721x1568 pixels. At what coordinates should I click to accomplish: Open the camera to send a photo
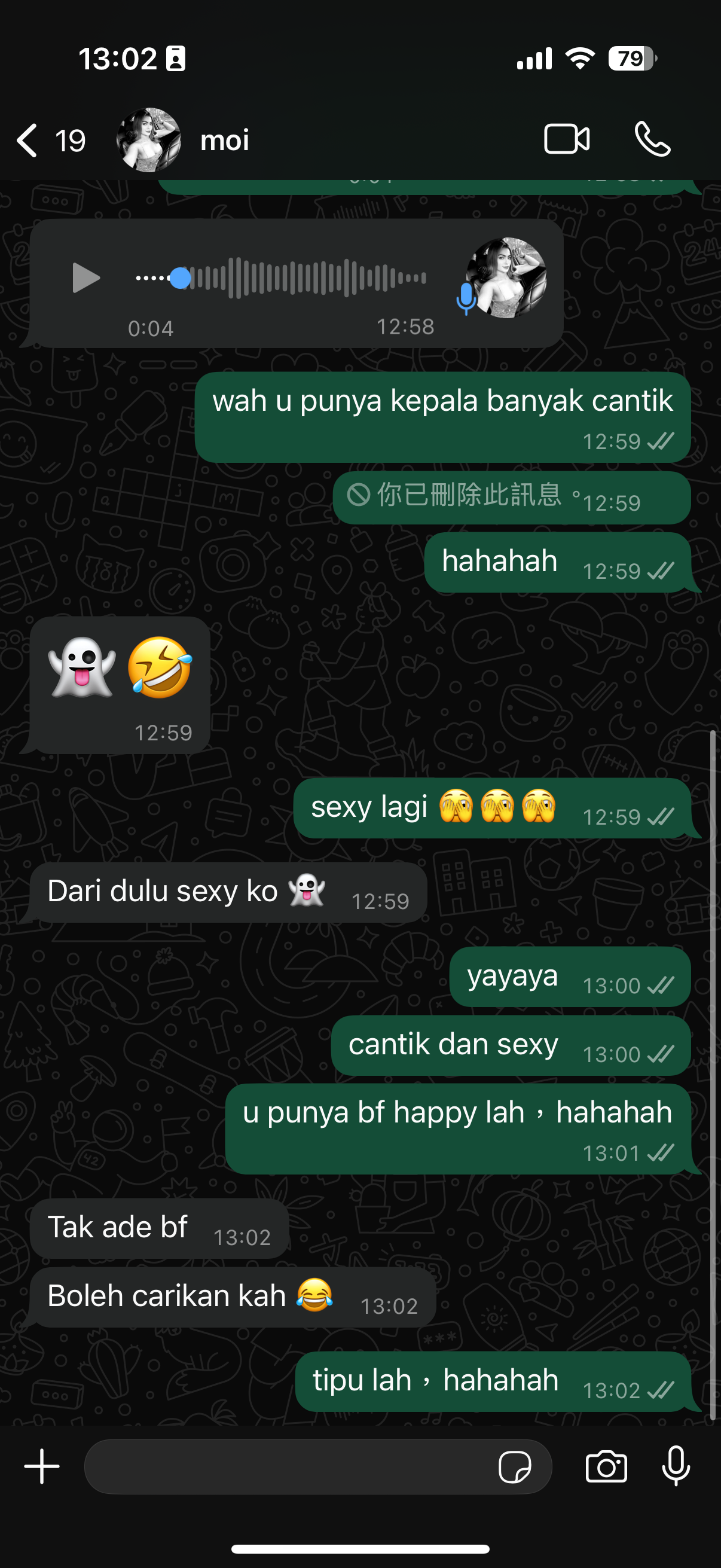[x=606, y=1466]
